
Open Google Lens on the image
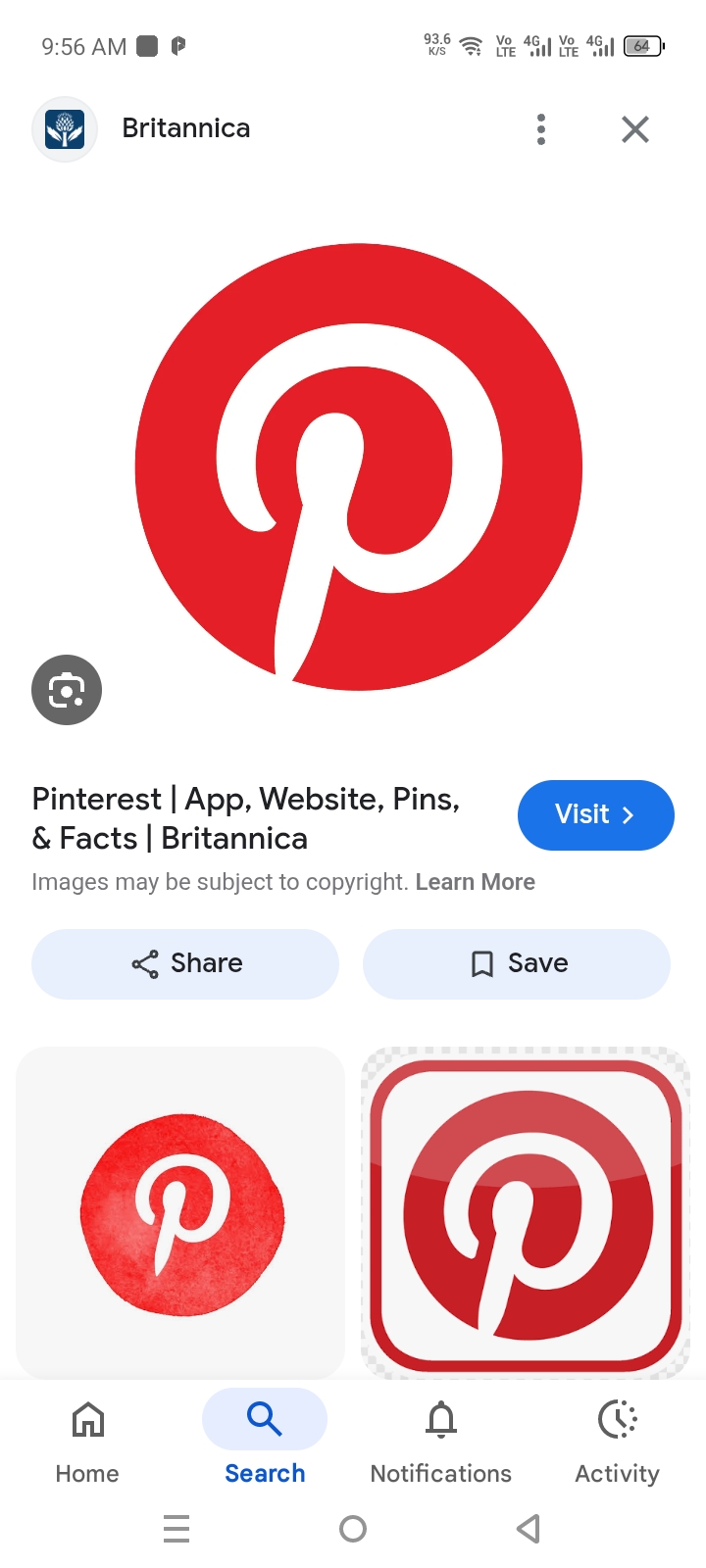pyautogui.click(x=67, y=690)
